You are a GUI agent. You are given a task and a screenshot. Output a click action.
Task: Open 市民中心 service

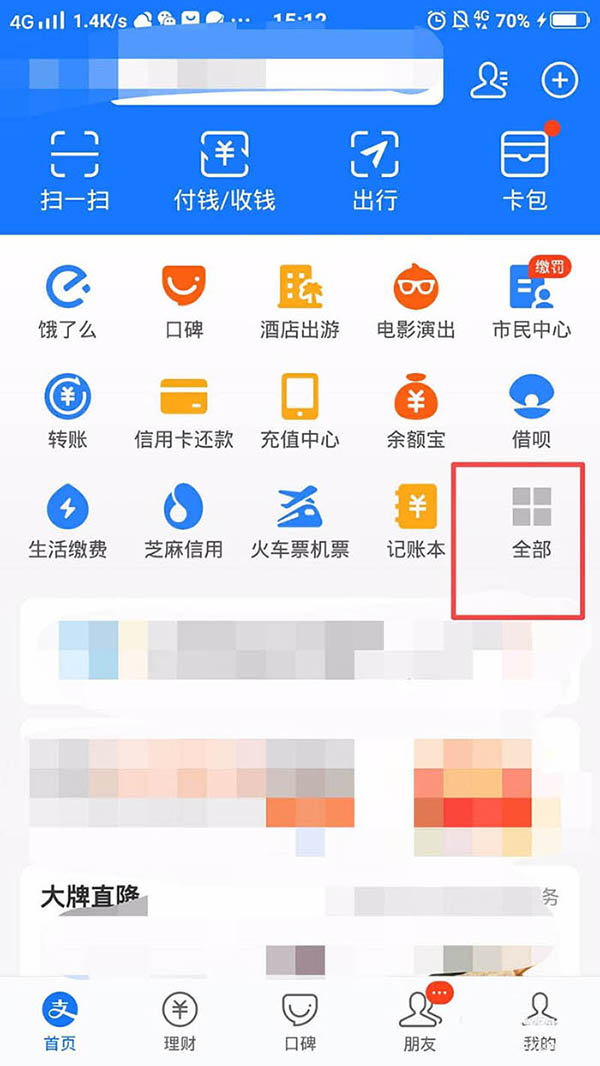point(531,300)
